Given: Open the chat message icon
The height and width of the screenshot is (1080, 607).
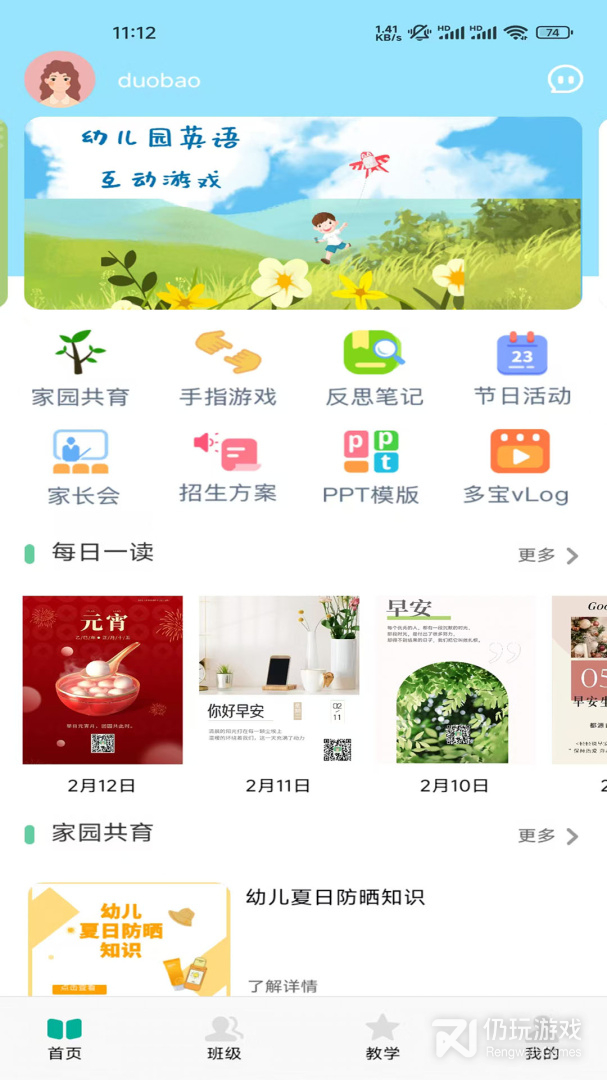Looking at the screenshot, I should [x=564, y=79].
